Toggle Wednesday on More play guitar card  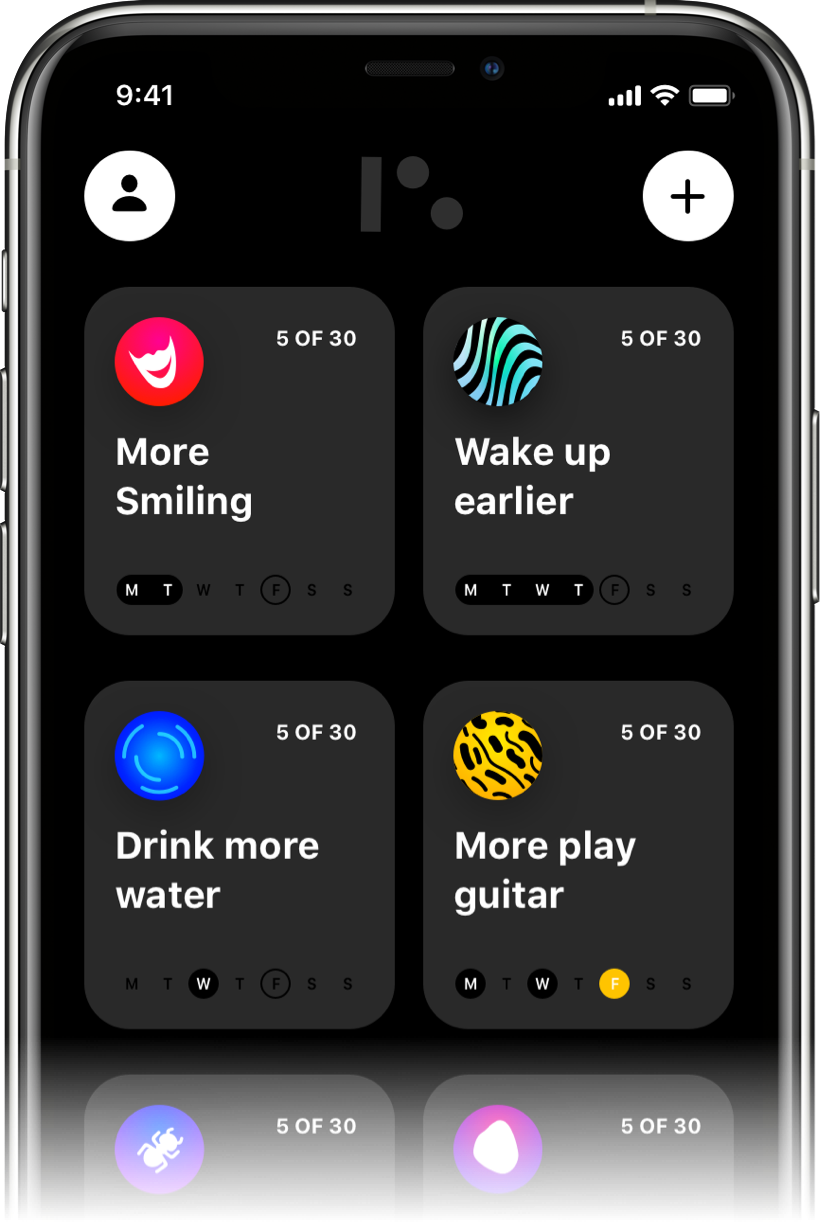click(542, 984)
